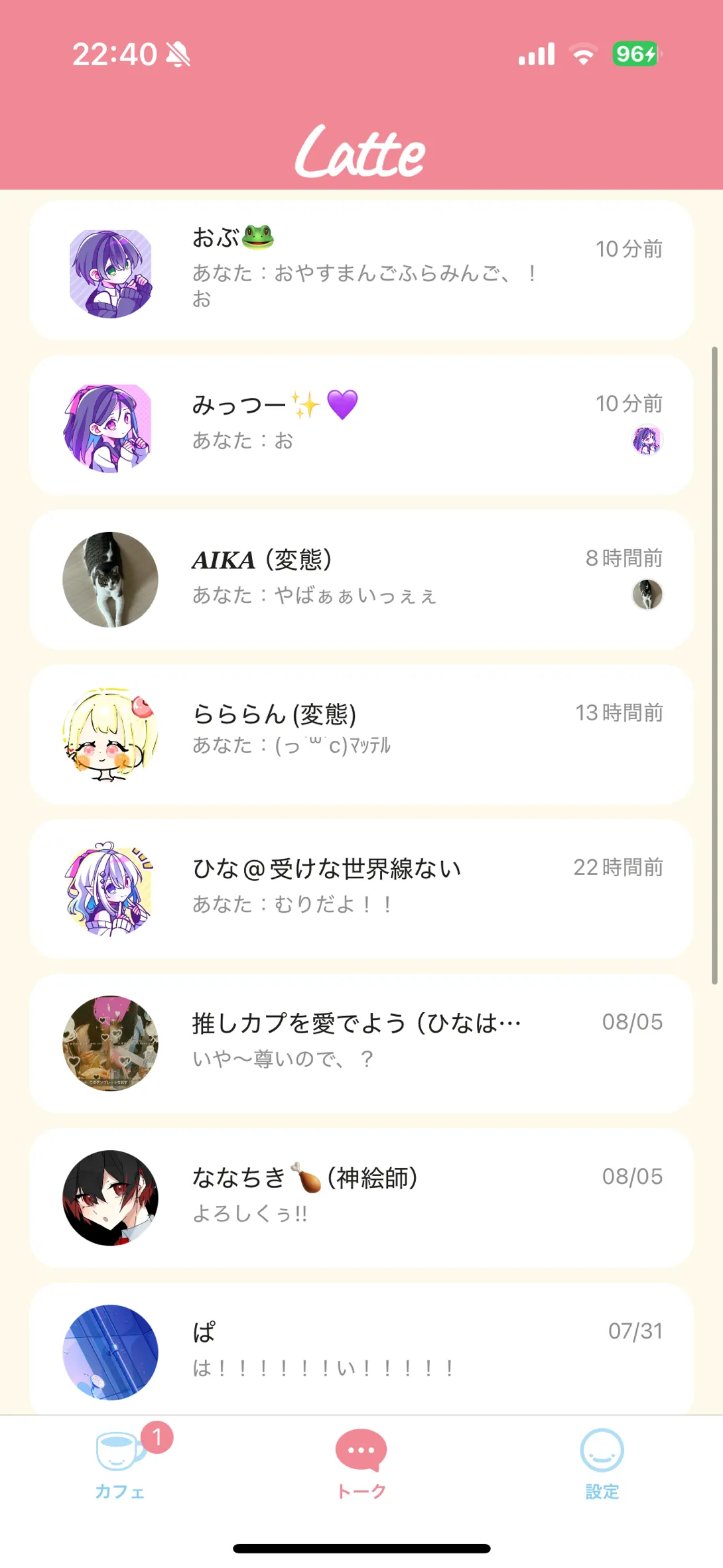Open the chat with ななちき (神絵師)

click(361, 1198)
